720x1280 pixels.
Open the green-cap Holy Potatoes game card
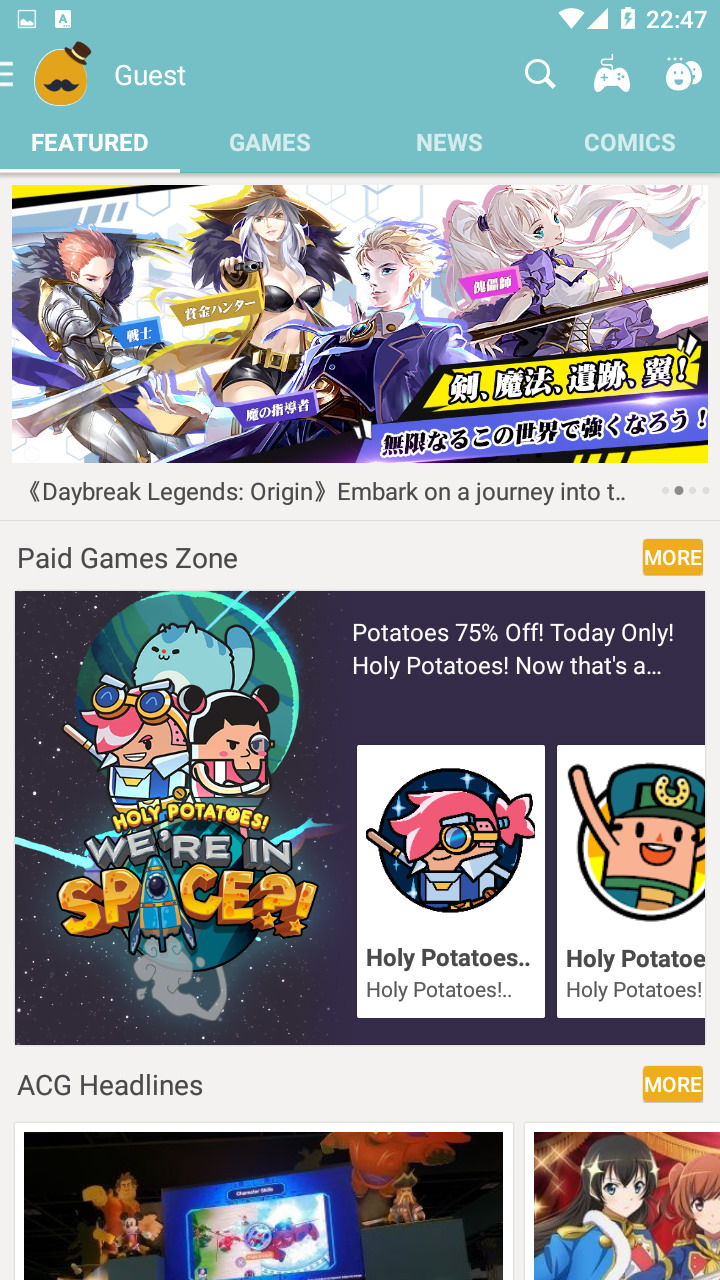tap(632, 881)
